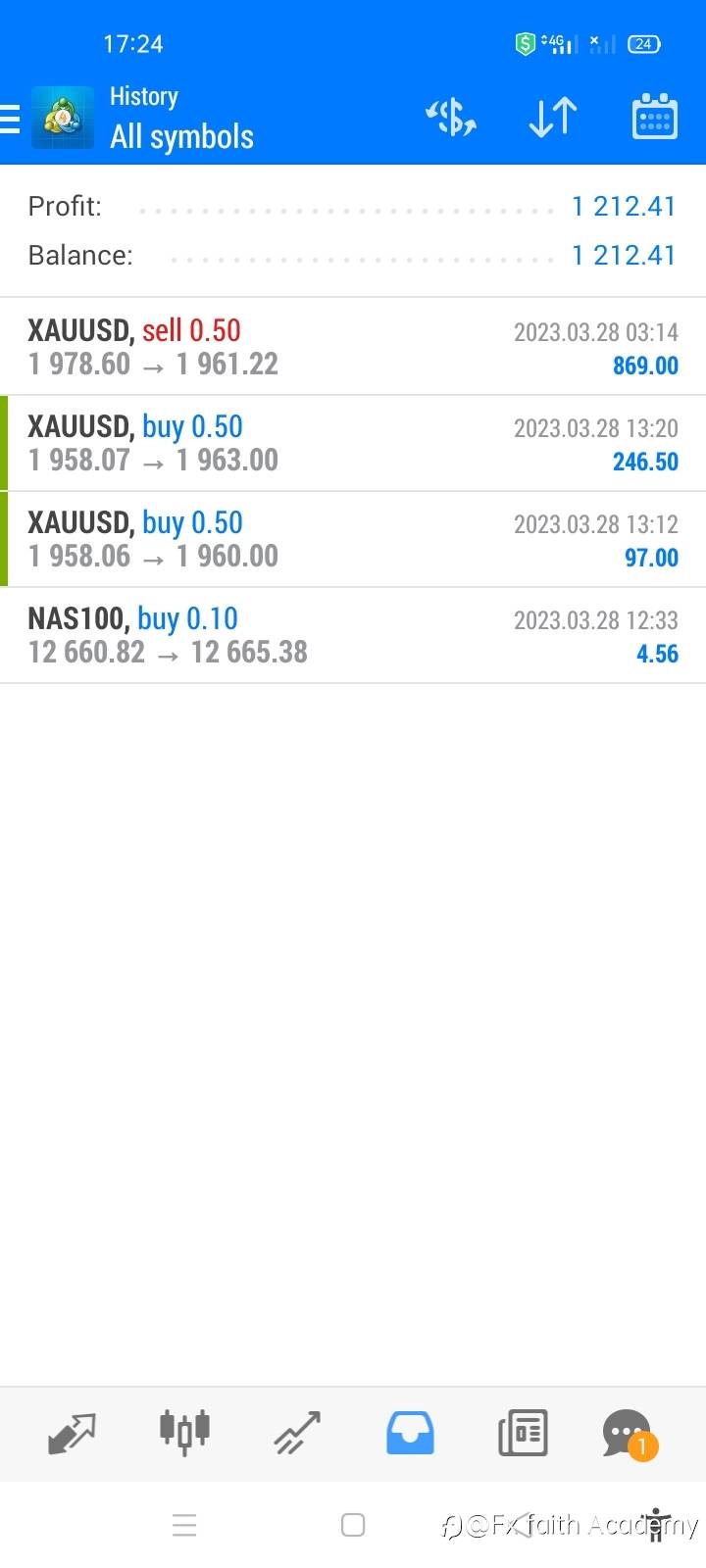This screenshot has height=1568, width=706.
Task: Select the History inbox tab
Action: click(x=410, y=1433)
